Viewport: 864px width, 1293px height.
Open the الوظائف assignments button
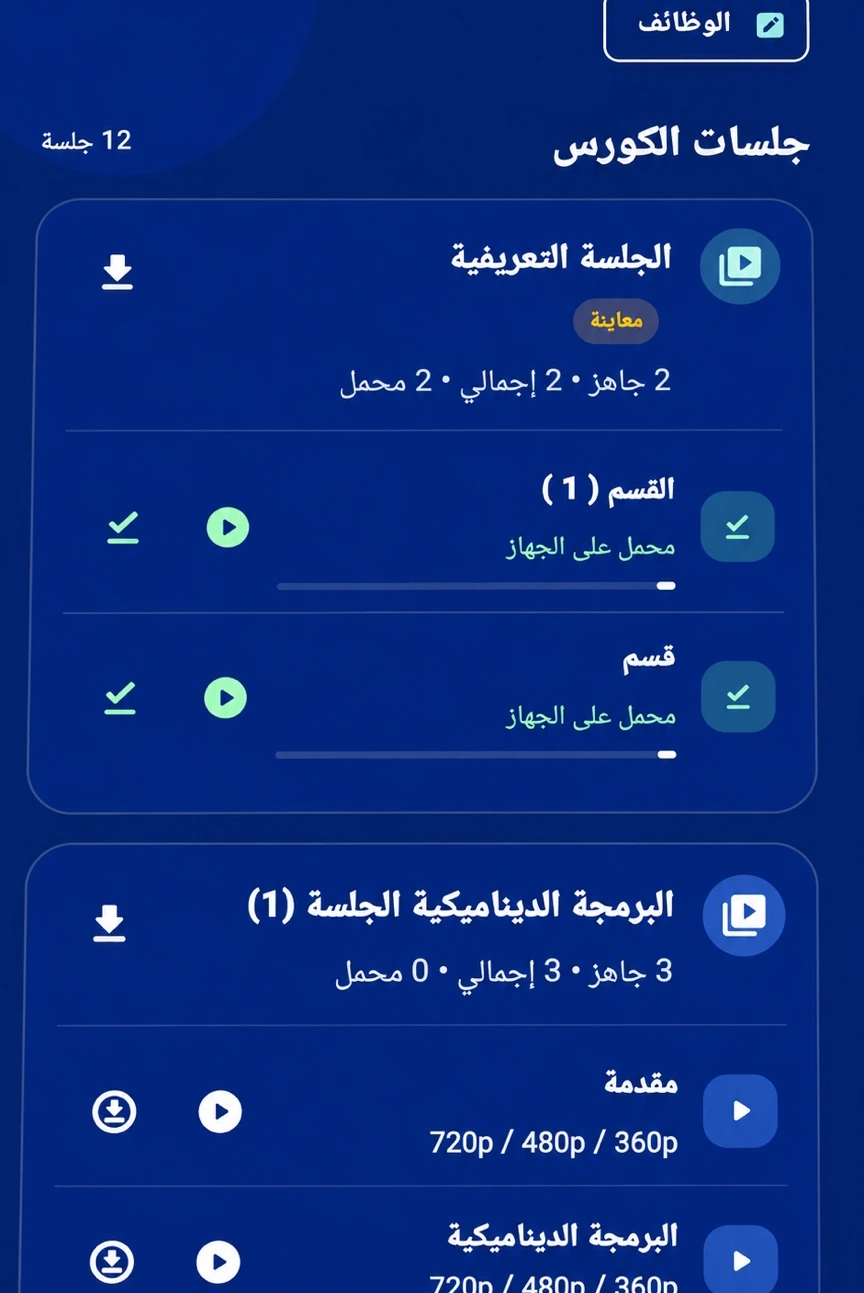706,26
